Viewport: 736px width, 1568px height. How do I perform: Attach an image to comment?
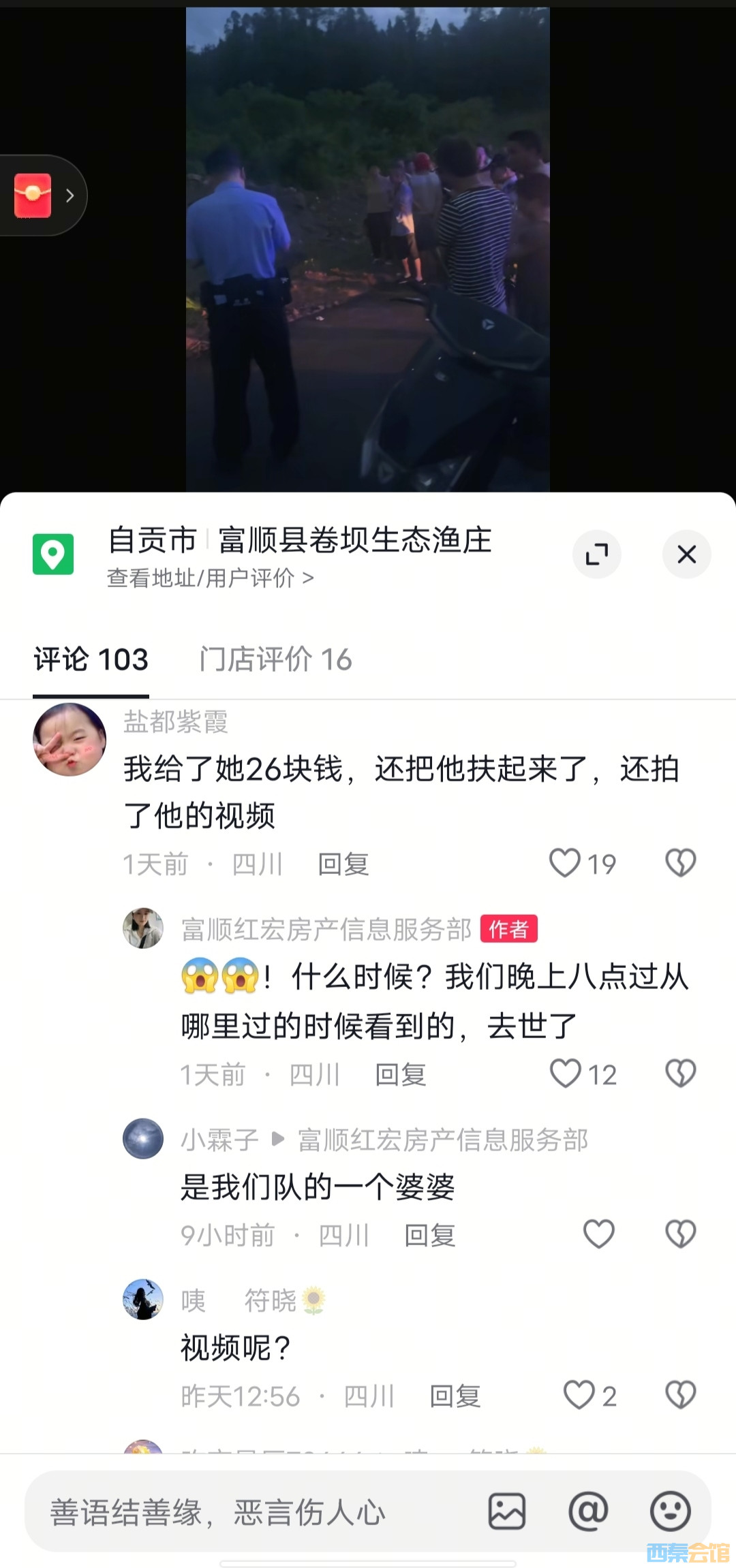click(507, 1511)
